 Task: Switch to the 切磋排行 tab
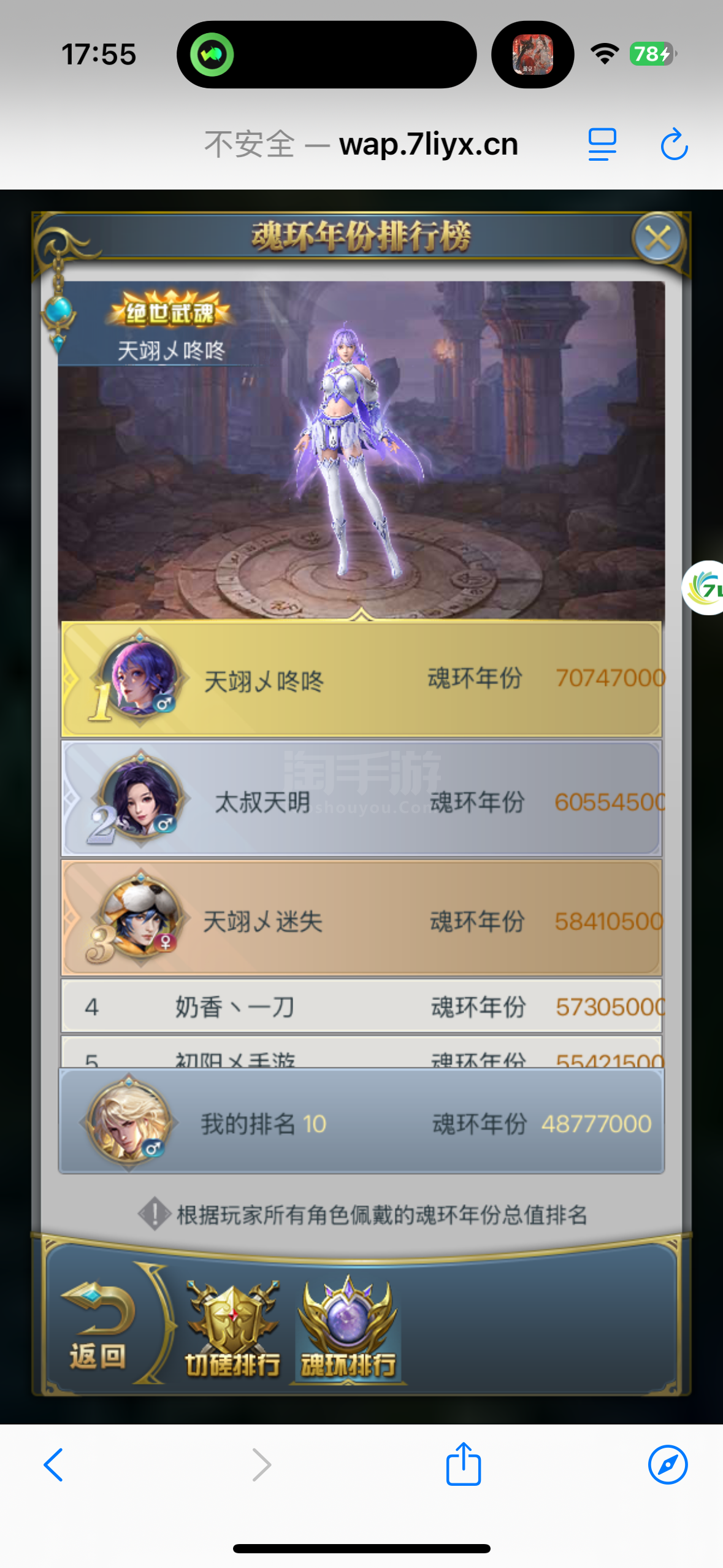(232, 1329)
